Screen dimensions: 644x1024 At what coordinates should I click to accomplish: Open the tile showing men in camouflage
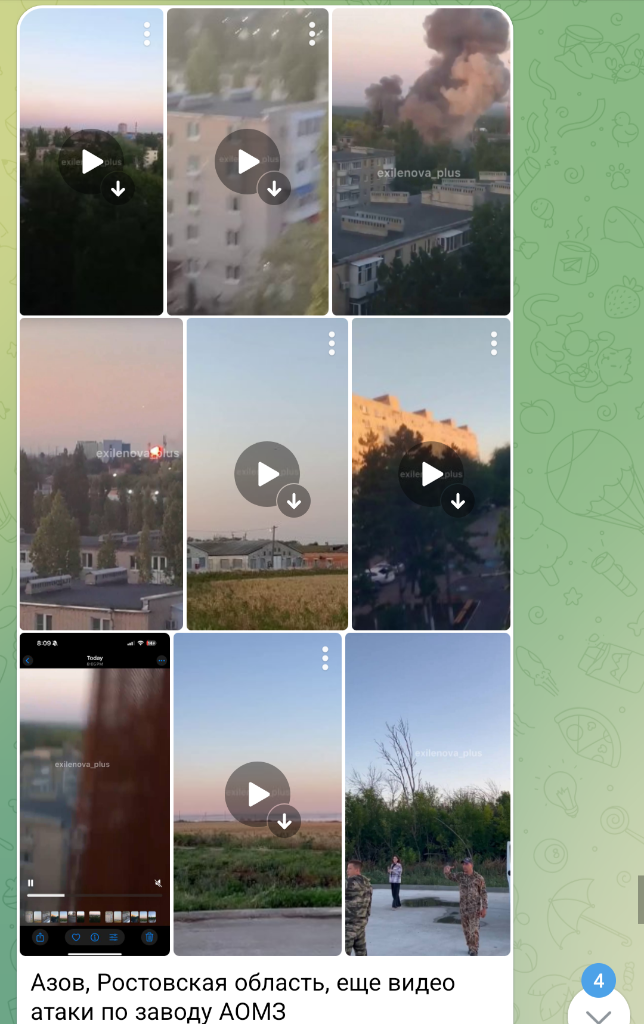click(x=427, y=794)
